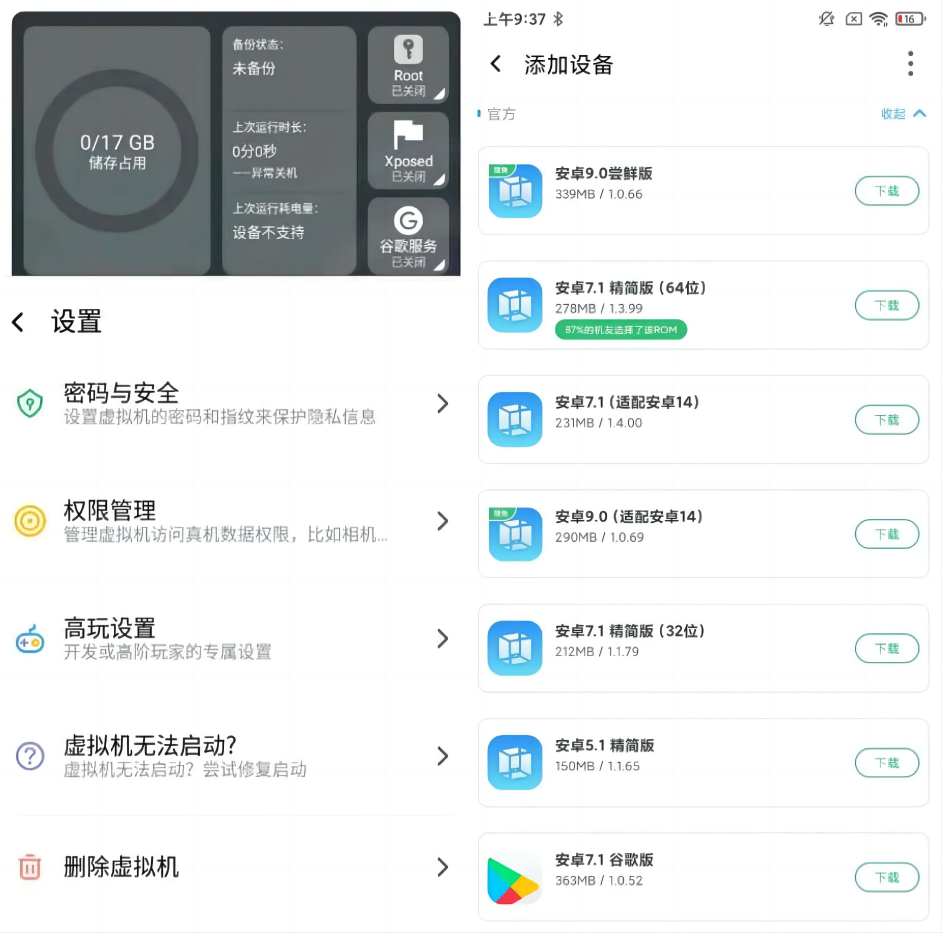
Task: Toggle the Root tile
Action: click(x=408, y=64)
